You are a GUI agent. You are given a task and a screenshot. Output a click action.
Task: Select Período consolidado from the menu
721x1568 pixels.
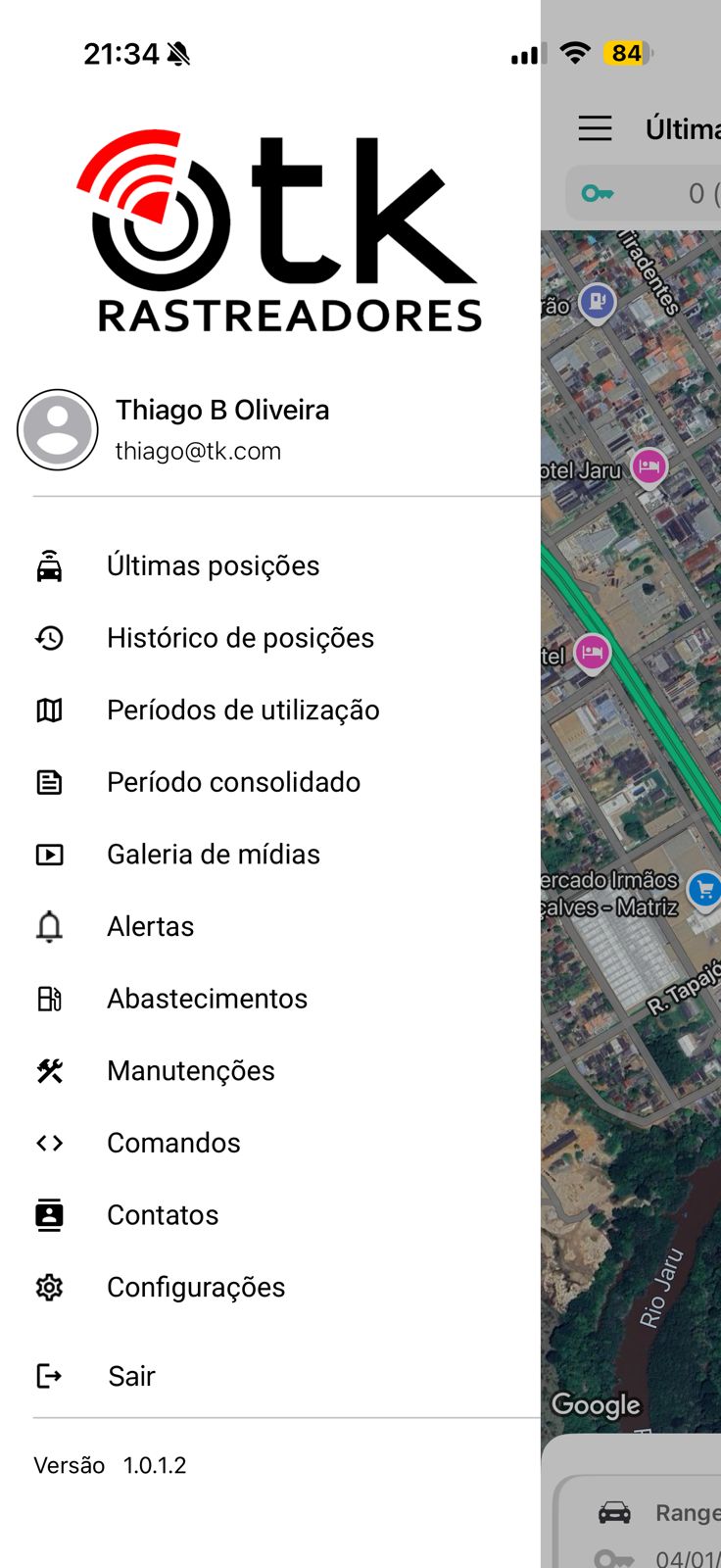pyautogui.click(x=233, y=782)
